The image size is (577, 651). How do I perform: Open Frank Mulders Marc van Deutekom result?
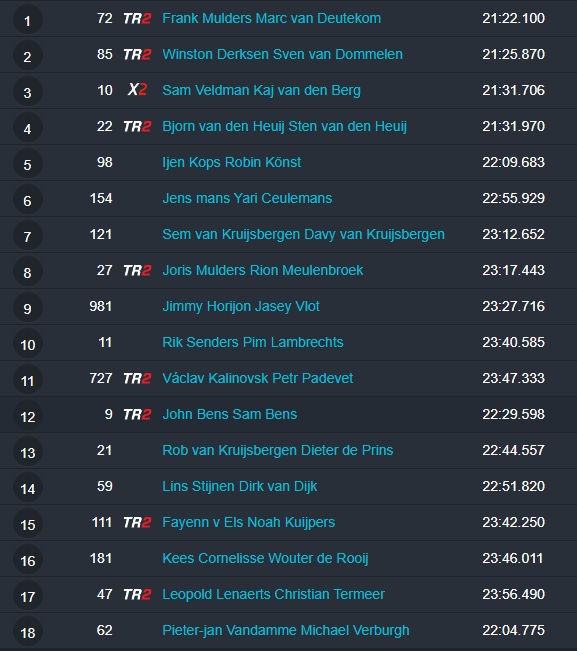(271, 18)
